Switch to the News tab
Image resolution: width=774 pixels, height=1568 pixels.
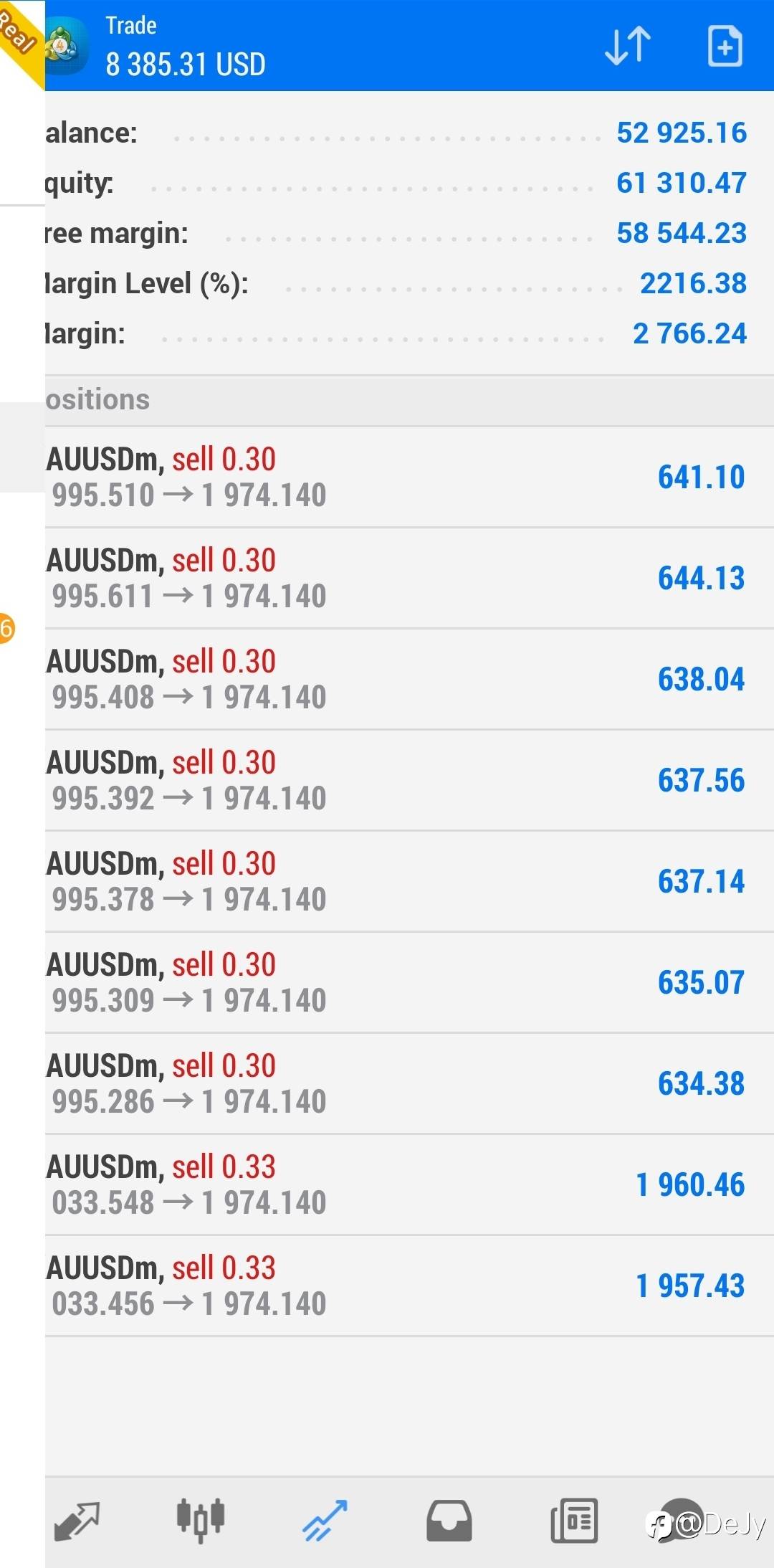[574, 1521]
